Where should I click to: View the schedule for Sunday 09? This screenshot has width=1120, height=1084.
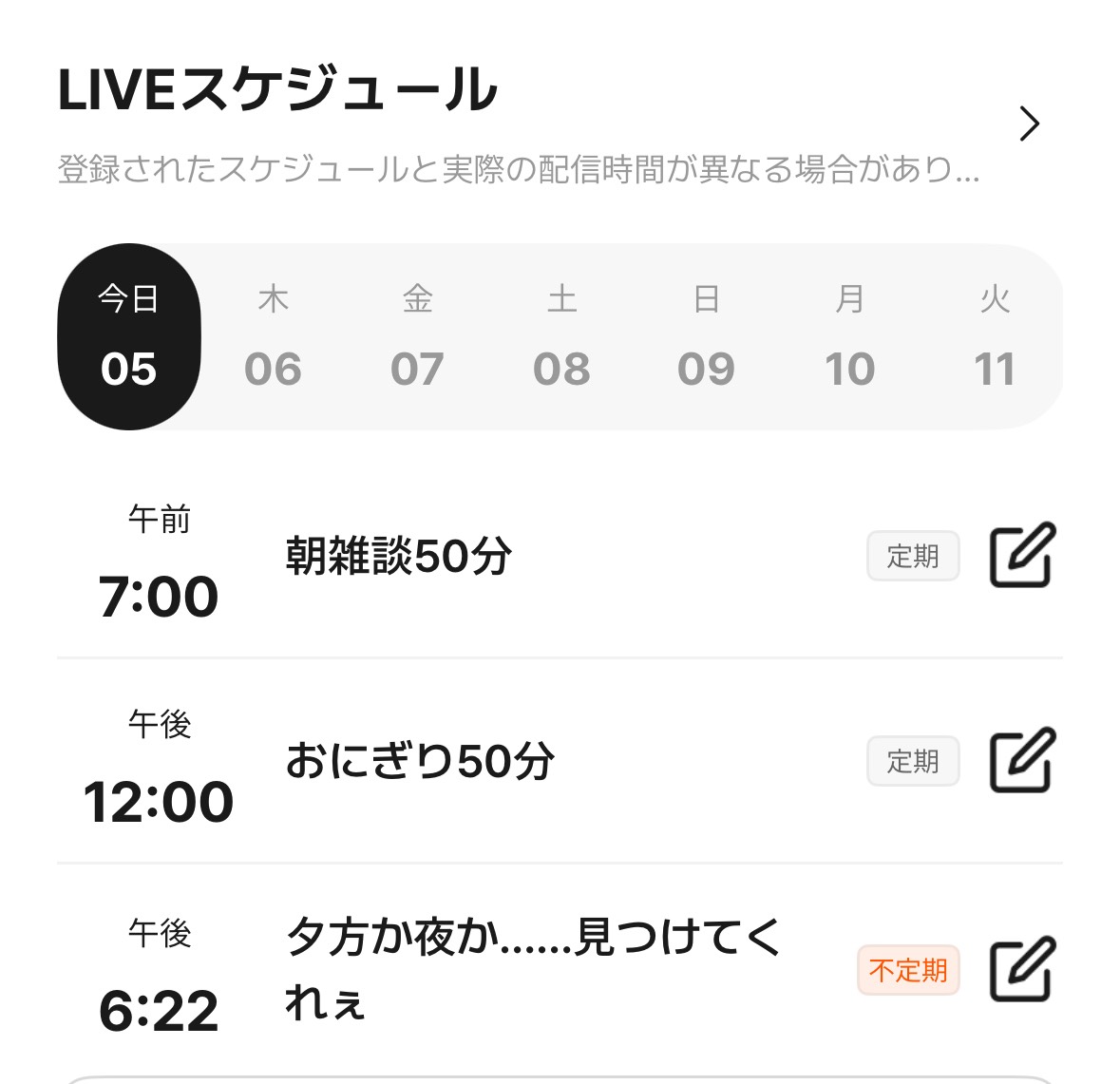706,337
